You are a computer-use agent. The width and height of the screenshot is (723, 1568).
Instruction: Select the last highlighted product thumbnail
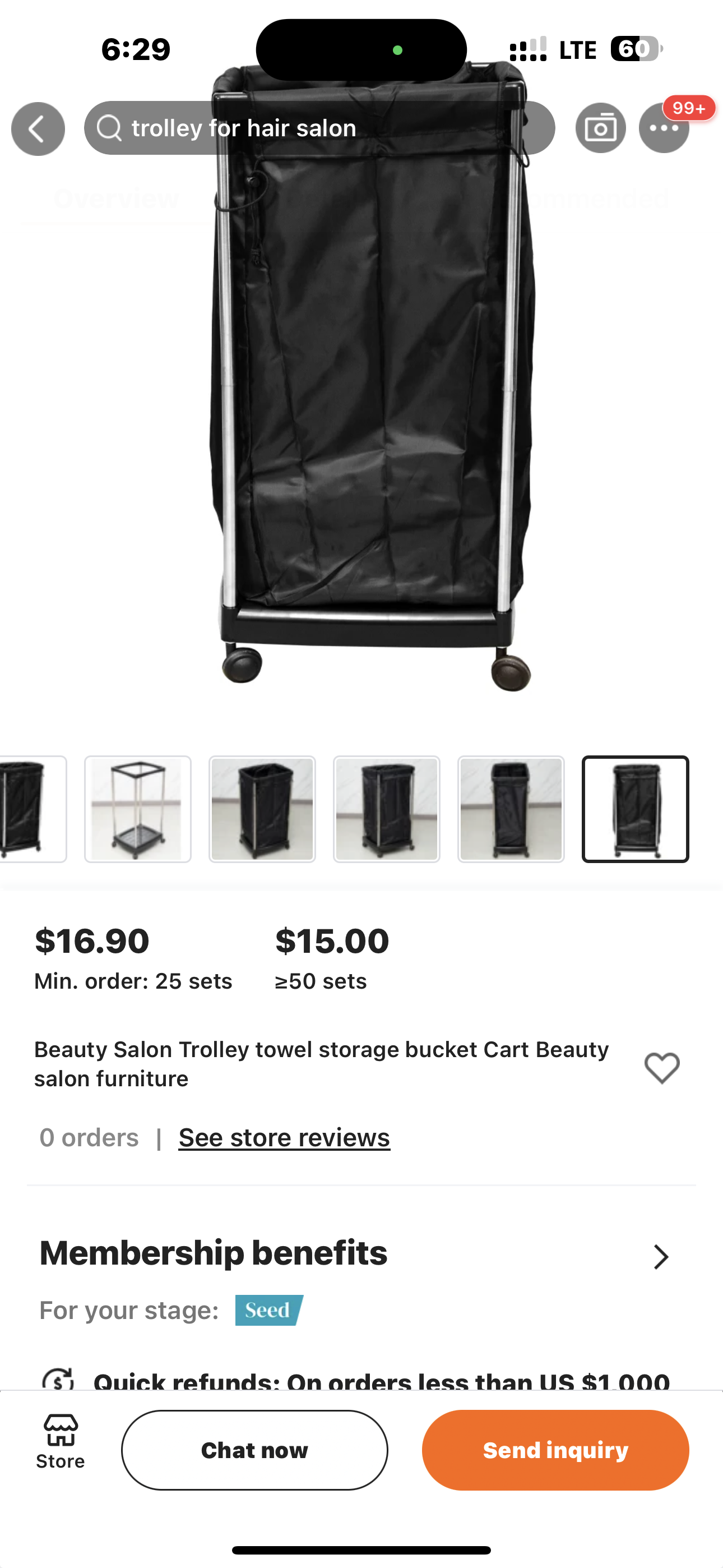point(635,809)
